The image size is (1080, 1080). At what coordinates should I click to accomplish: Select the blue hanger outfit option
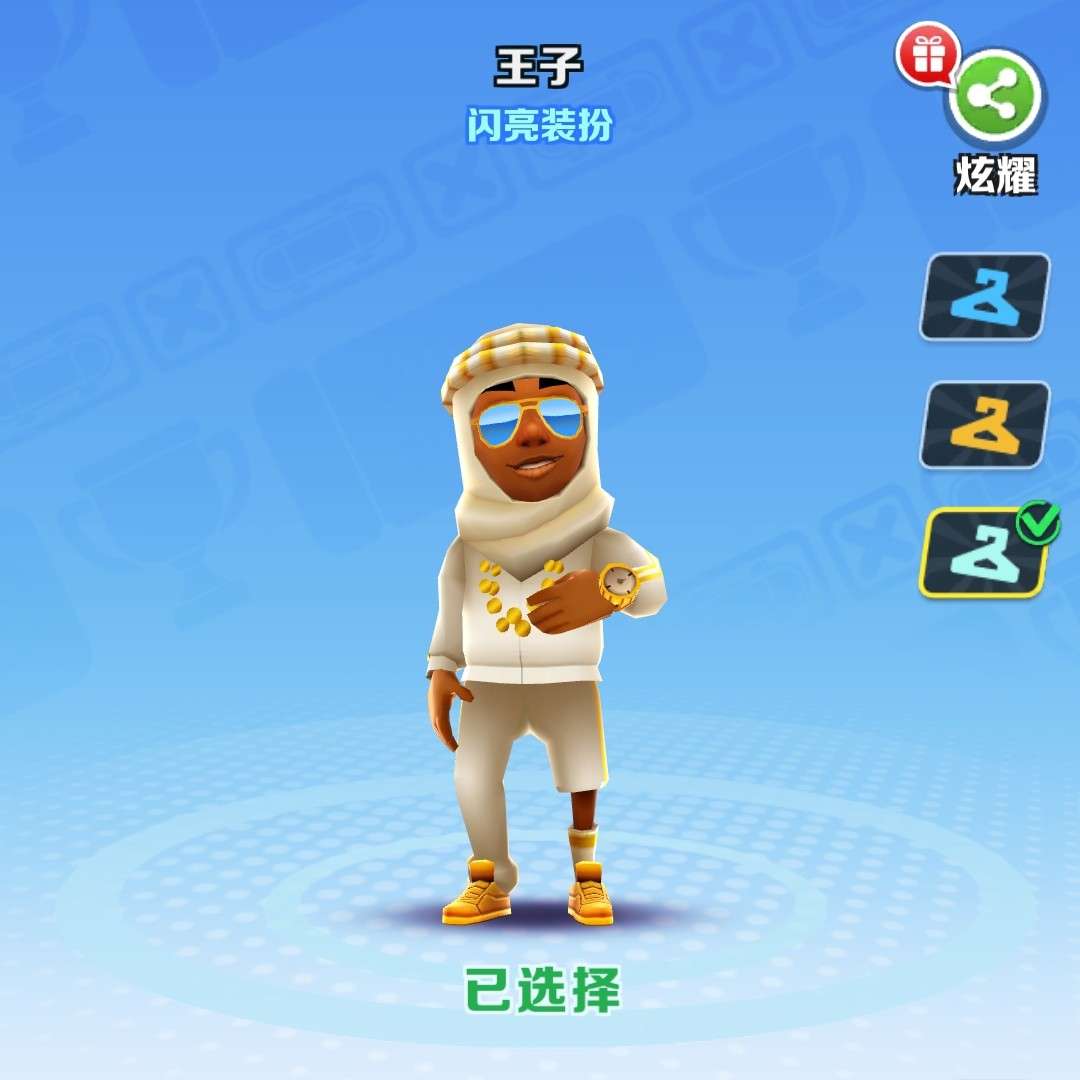point(985,296)
